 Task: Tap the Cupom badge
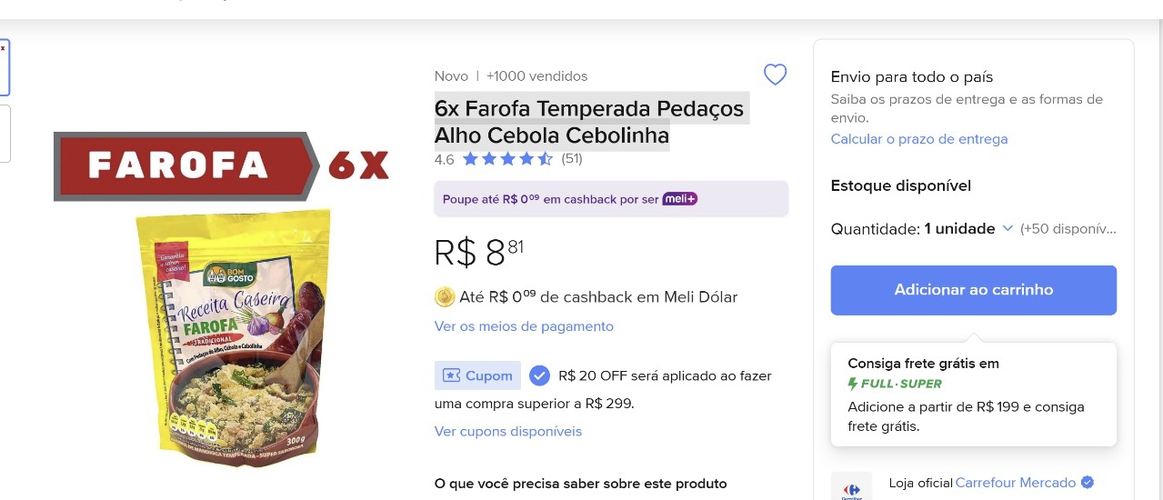(478, 376)
